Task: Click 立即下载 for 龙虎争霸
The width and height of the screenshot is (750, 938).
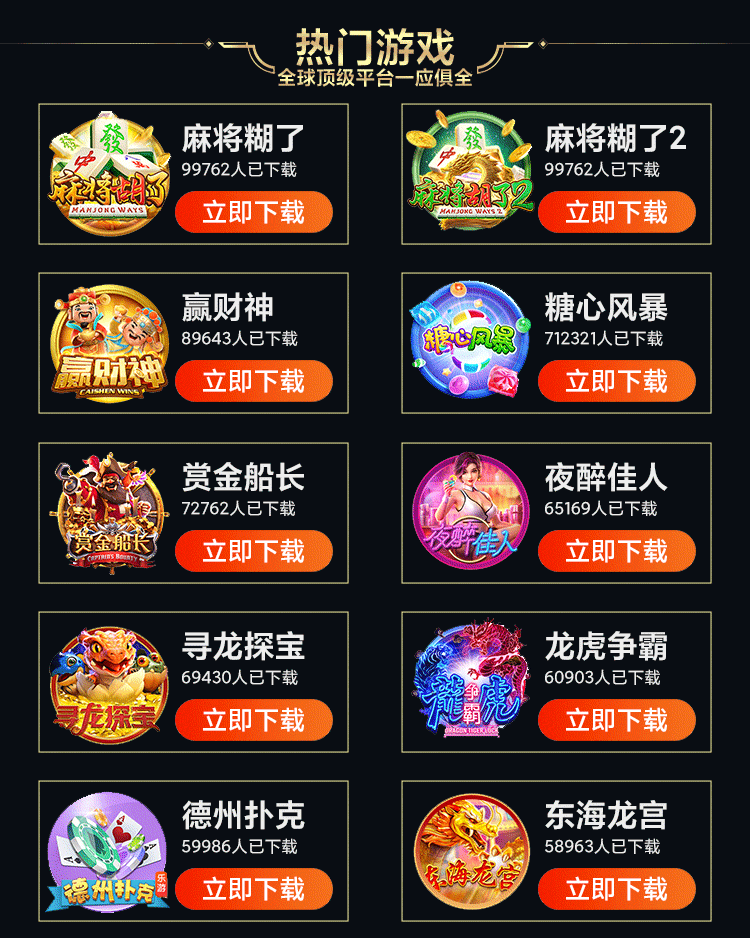Action: tap(617, 721)
